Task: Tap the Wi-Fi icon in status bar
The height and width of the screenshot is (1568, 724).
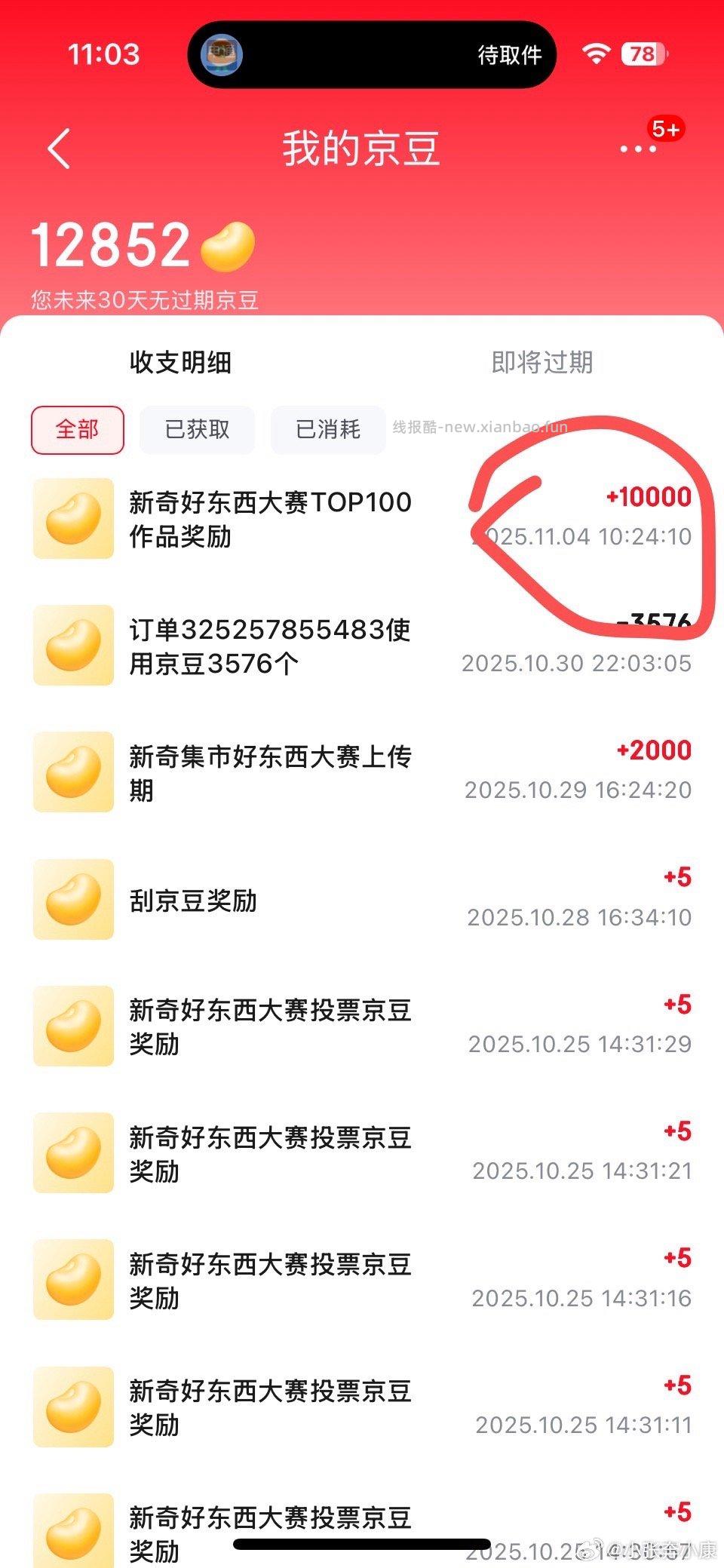Action: (596, 54)
